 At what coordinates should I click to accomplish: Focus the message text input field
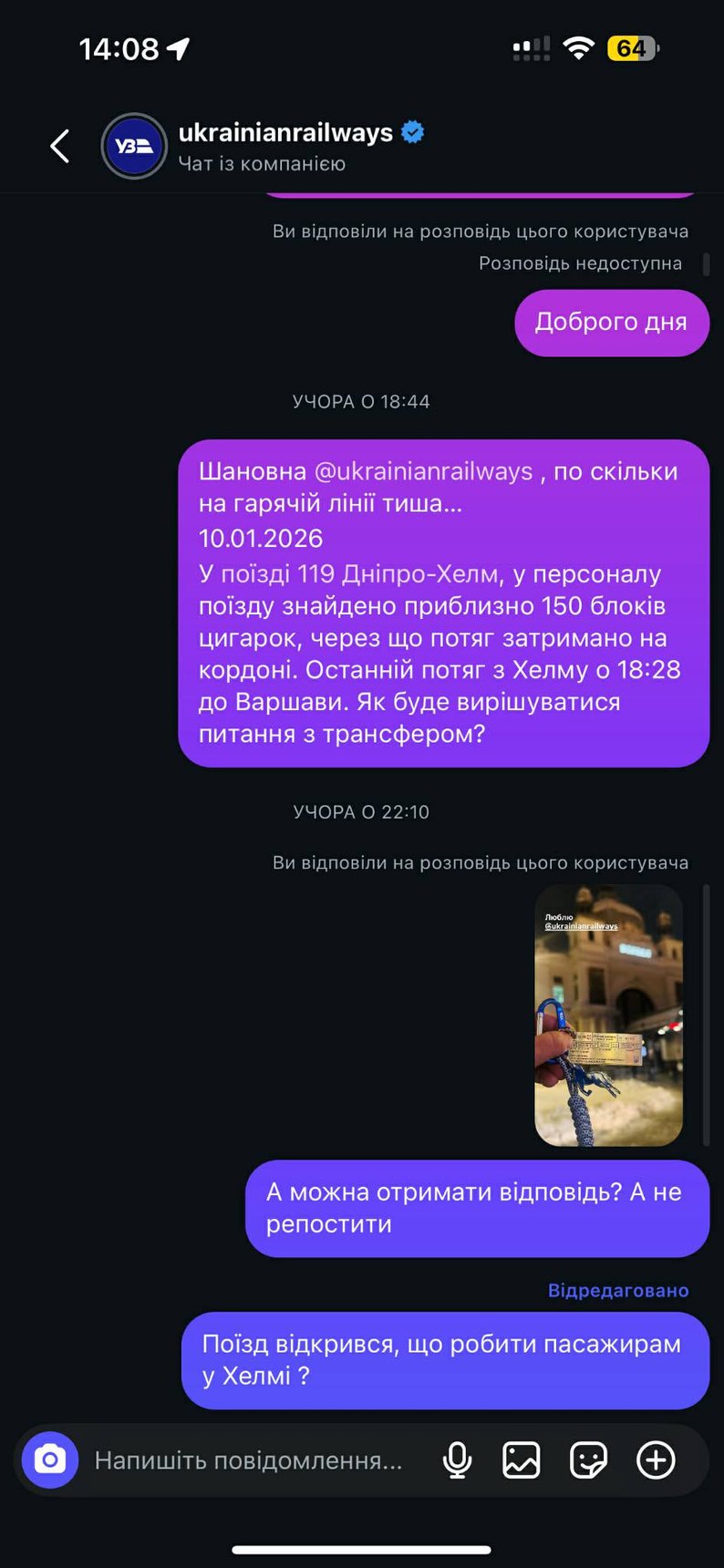pyautogui.click(x=248, y=1460)
